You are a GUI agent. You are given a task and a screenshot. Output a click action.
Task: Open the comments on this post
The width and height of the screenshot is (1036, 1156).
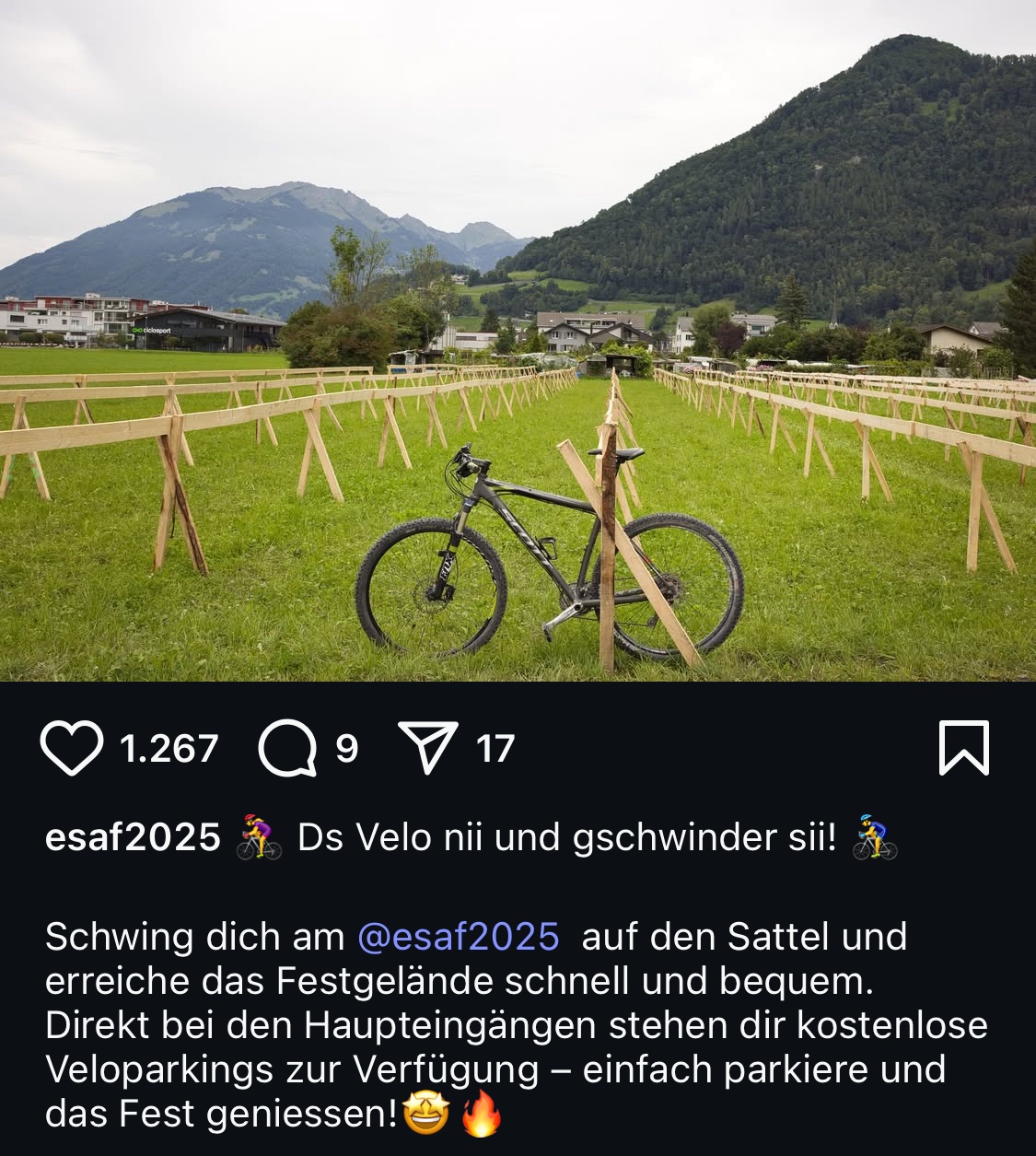tap(287, 749)
